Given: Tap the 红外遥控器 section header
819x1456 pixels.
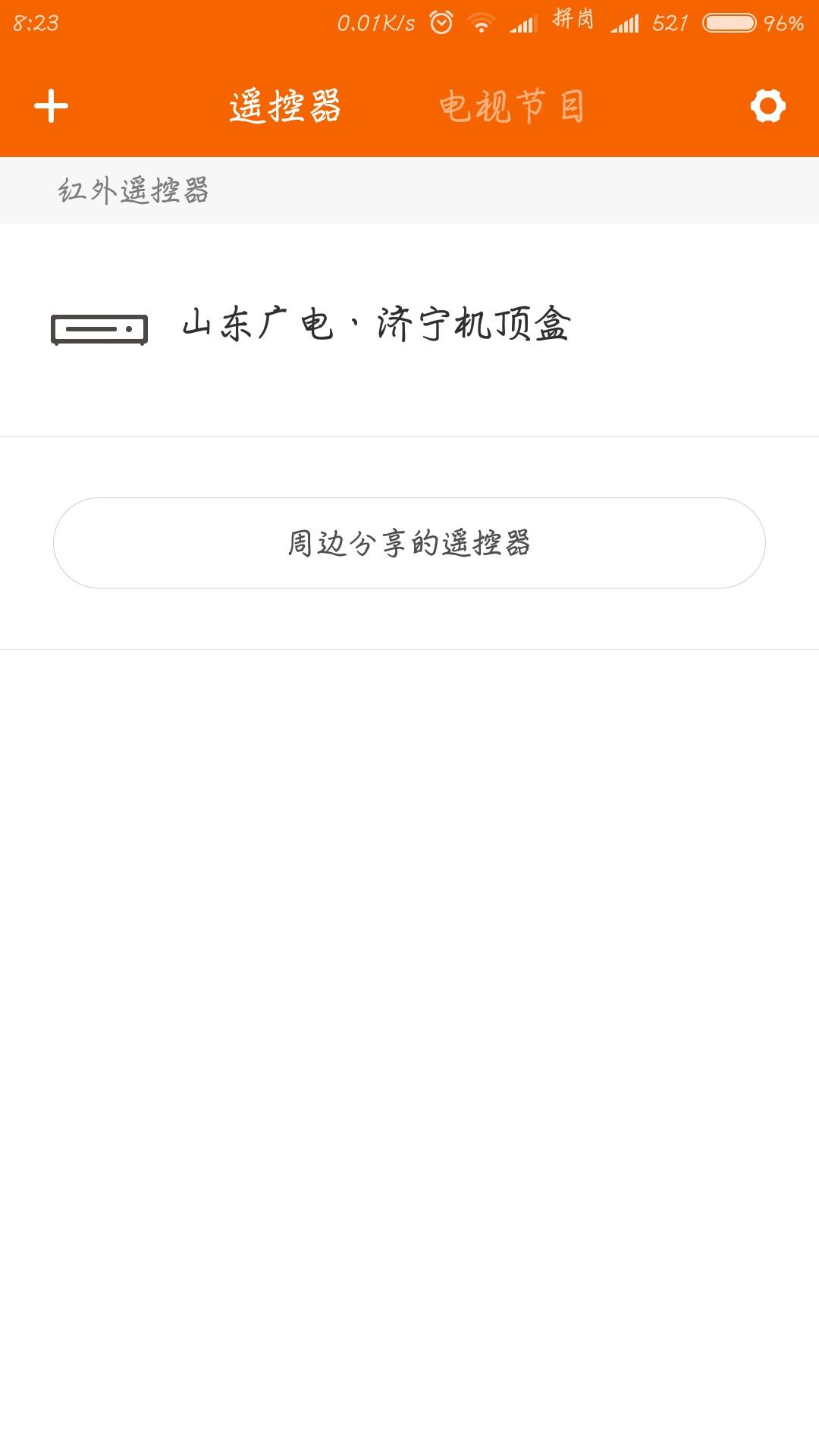Looking at the screenshot, I should [133, 189].
